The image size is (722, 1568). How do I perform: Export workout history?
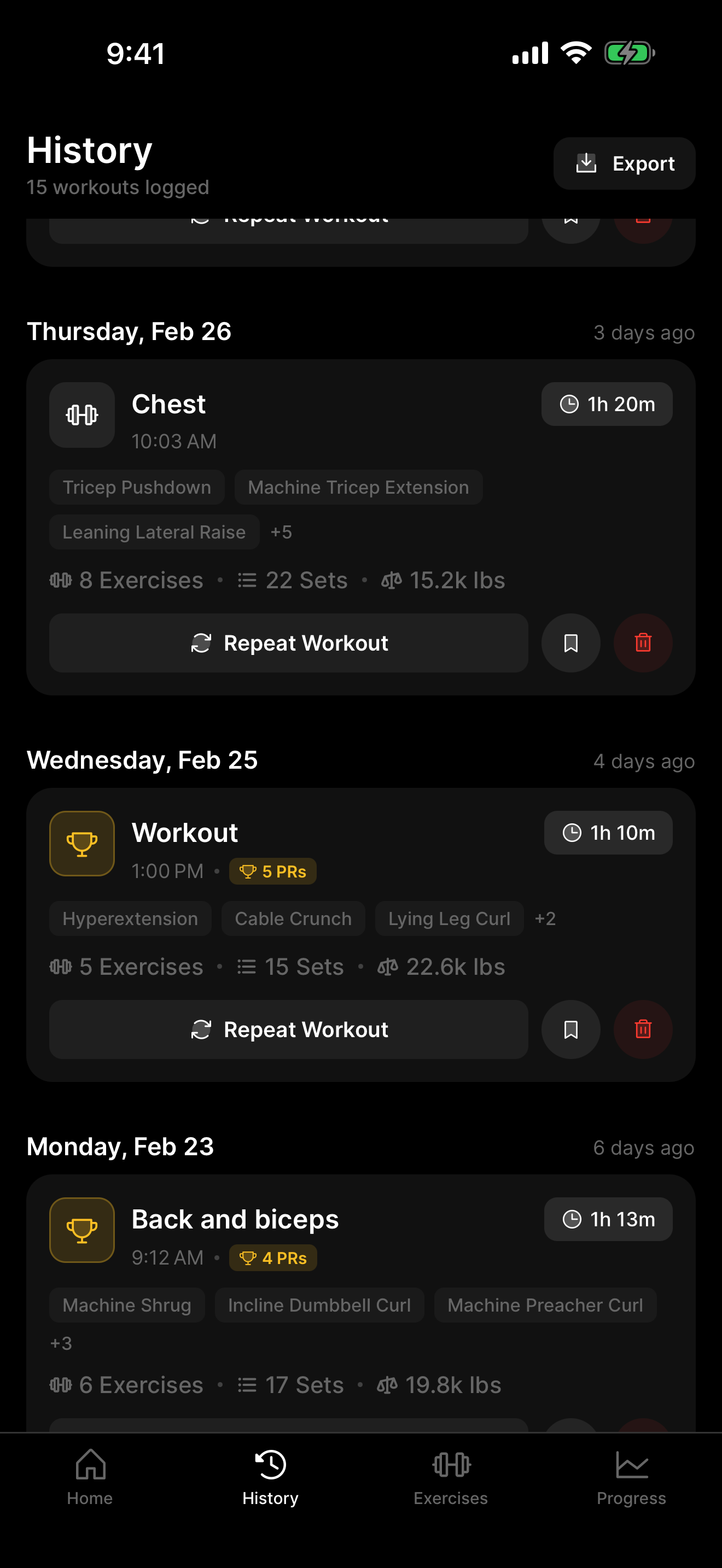(x=624, y=163)
